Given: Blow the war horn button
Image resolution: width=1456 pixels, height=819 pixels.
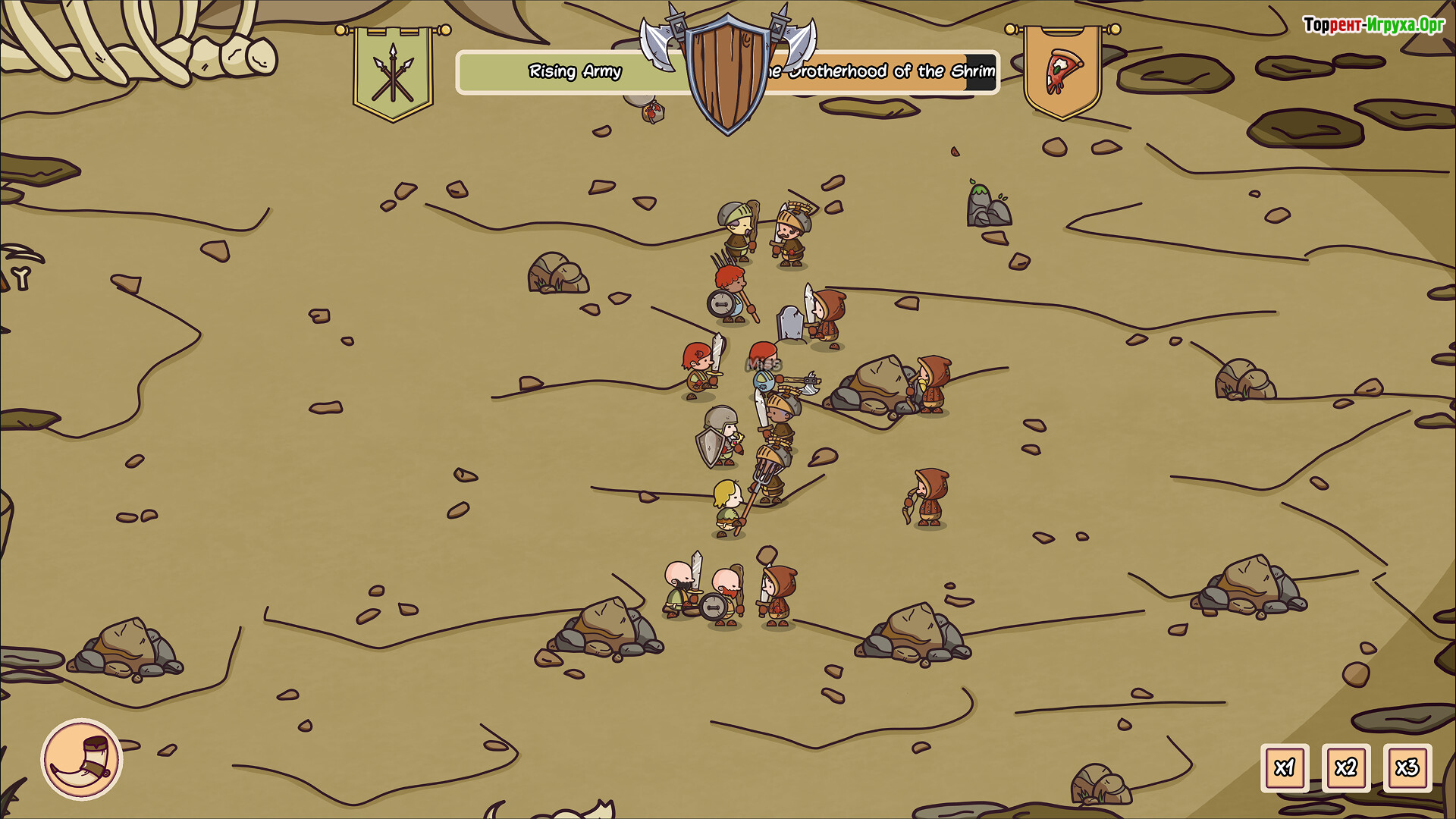Looking at the screenshot, I should (x=82, y=759).
